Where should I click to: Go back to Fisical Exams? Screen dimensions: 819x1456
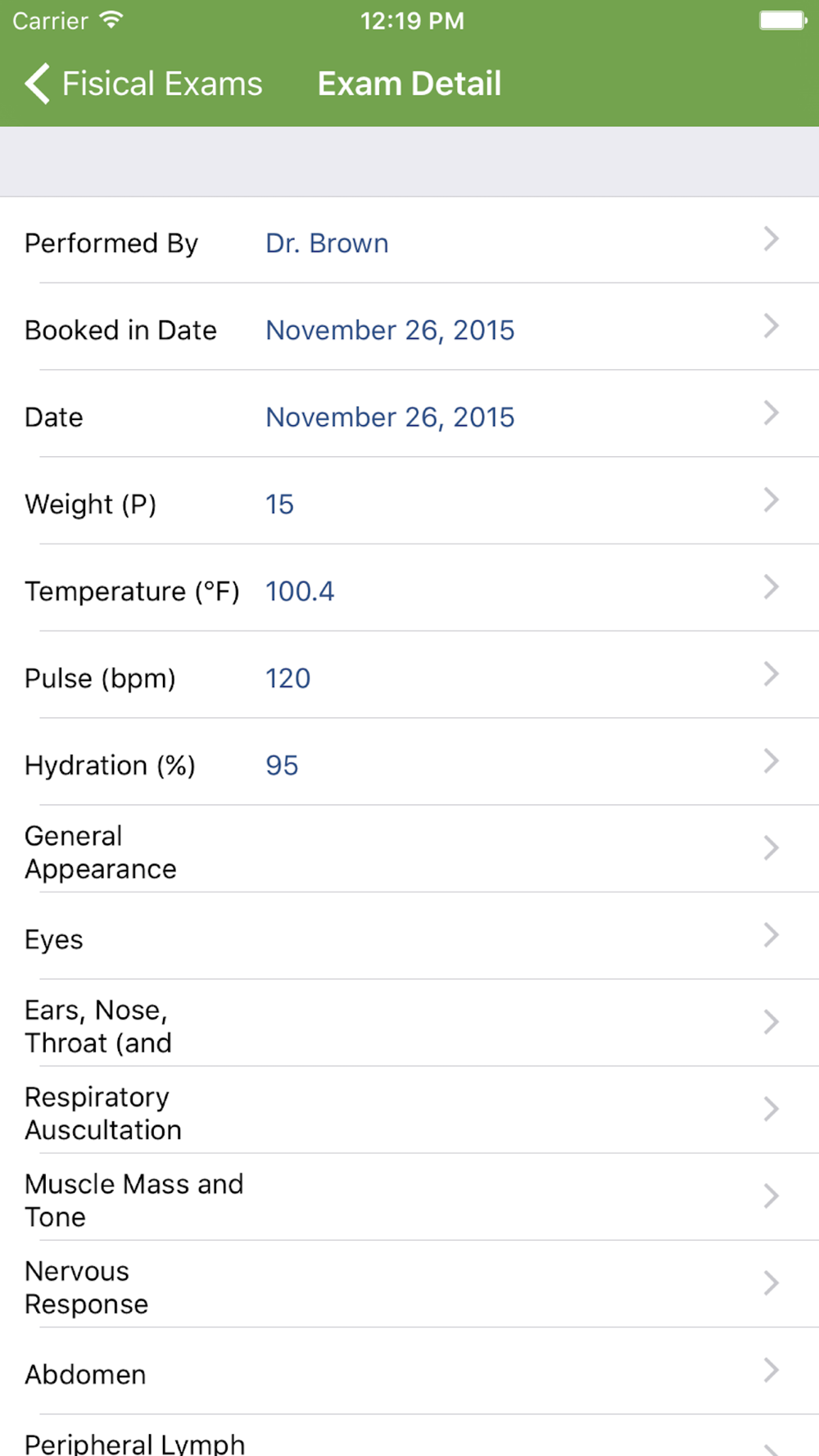tap(143, 84)
